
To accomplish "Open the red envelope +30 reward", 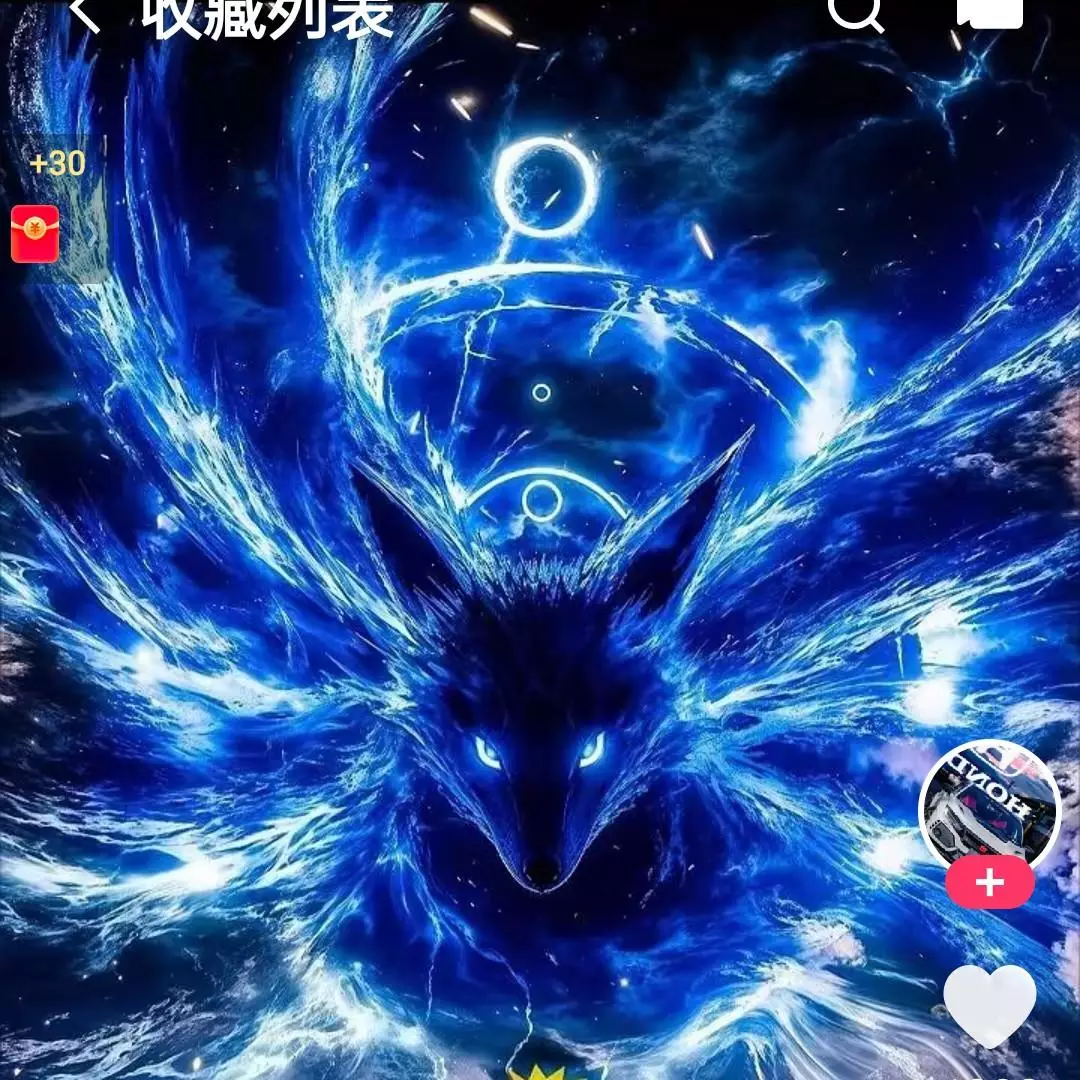I will (x=36, y=233).
